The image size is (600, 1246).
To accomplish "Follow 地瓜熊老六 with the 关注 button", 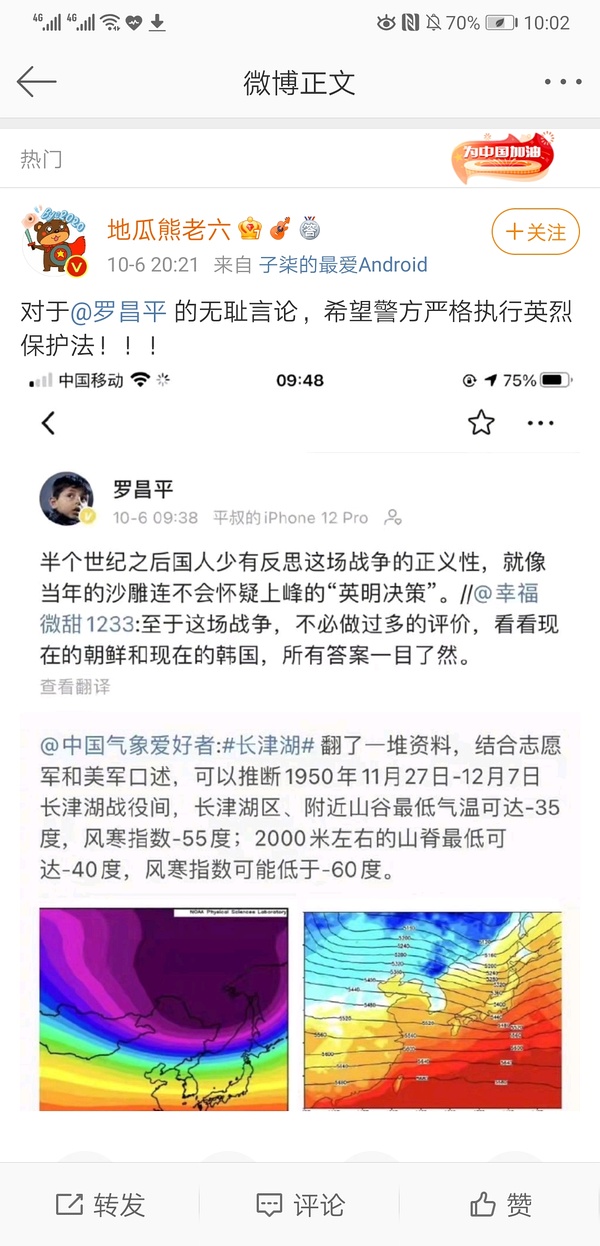I will [535, 233].
